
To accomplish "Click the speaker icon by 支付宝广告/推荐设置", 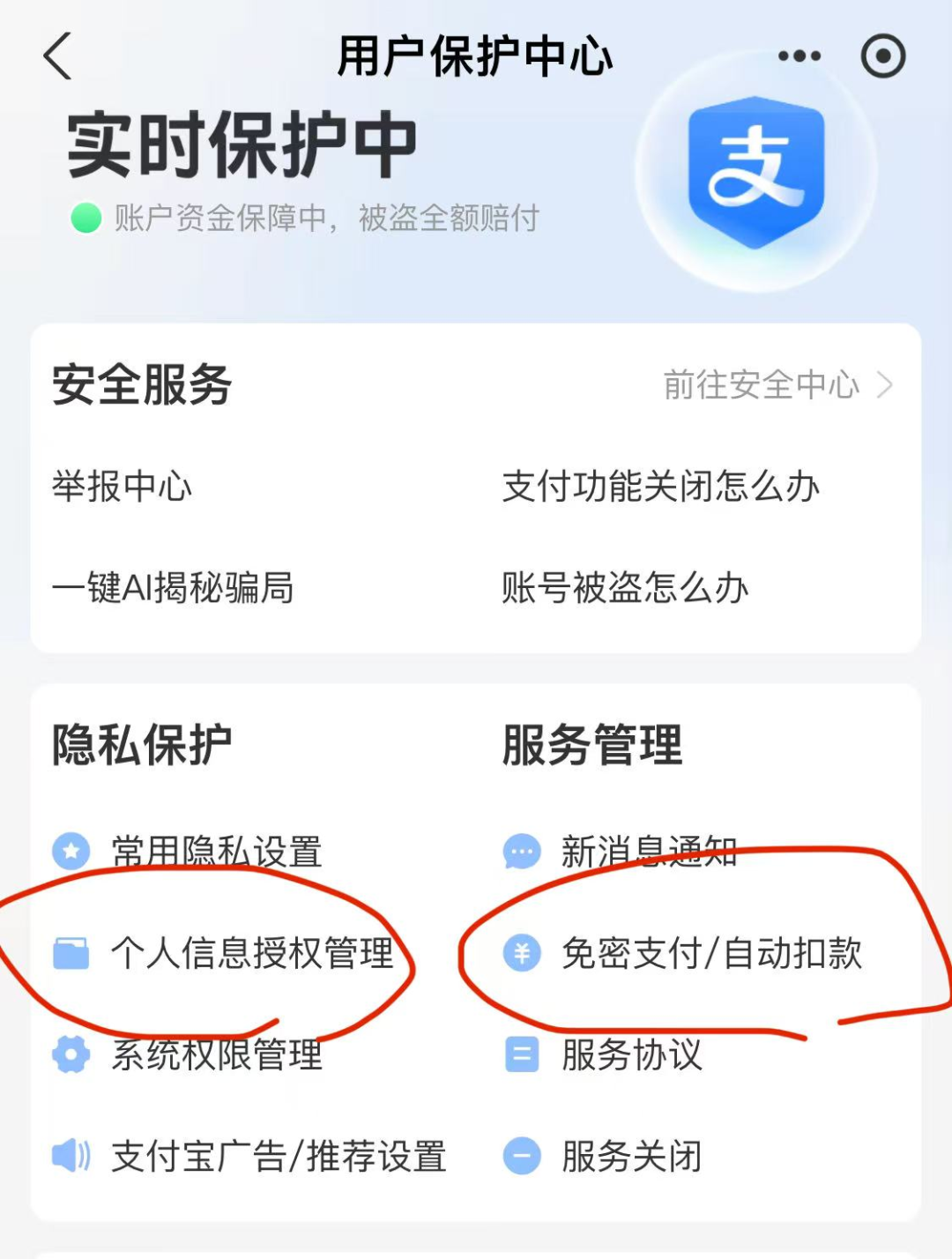I will click(x=72, y=1153).
